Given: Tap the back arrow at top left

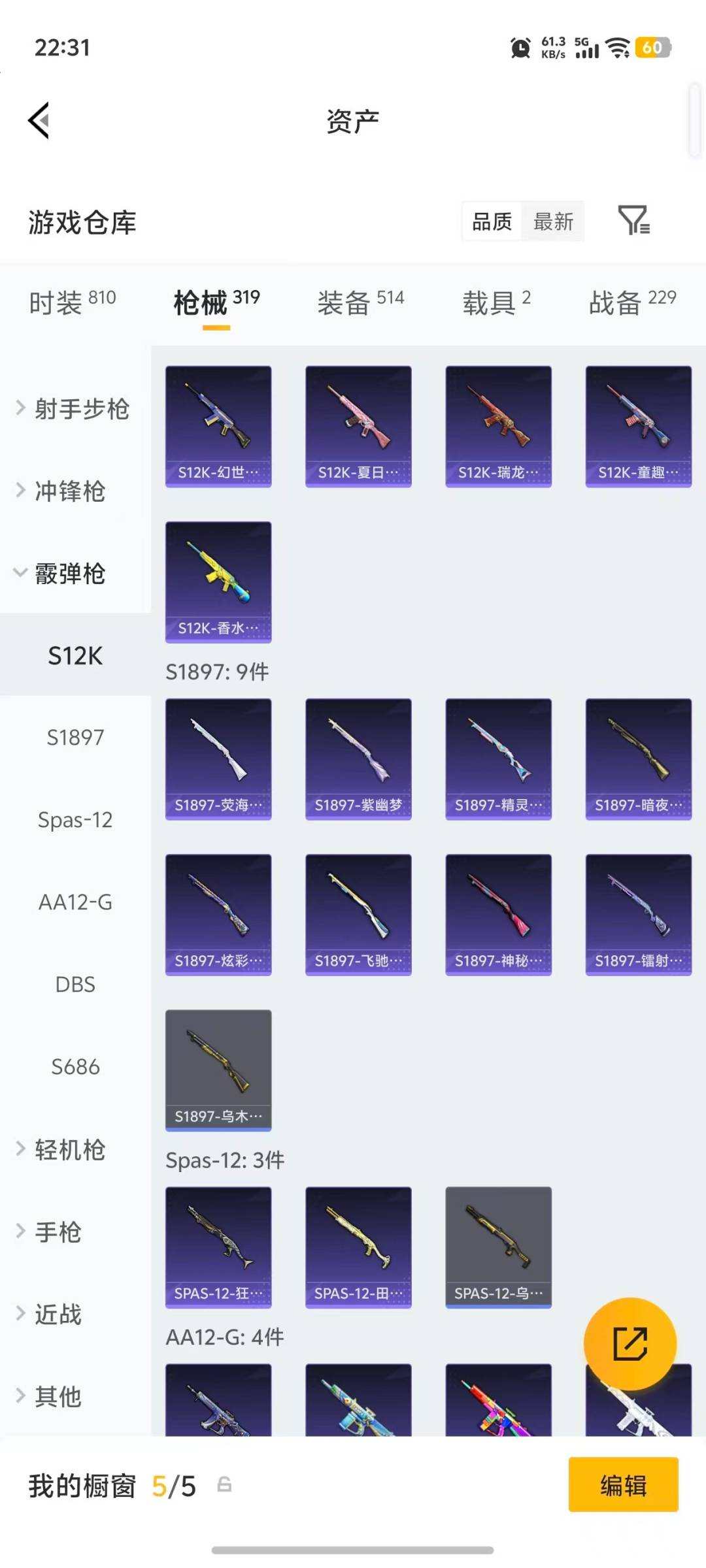Looking at the screenshot, I should [39, 120].
